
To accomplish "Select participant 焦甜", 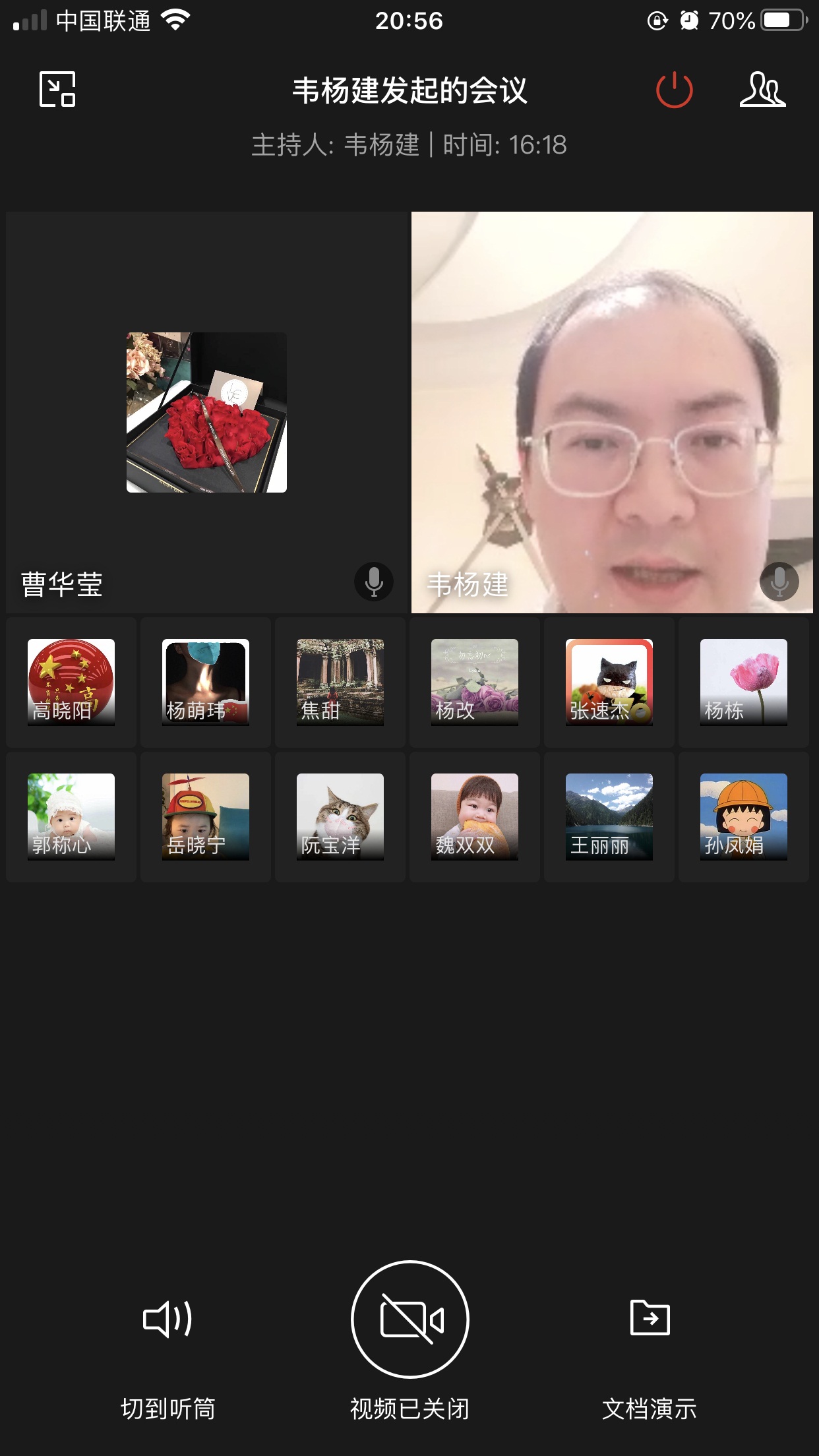I will pos(340,682).
